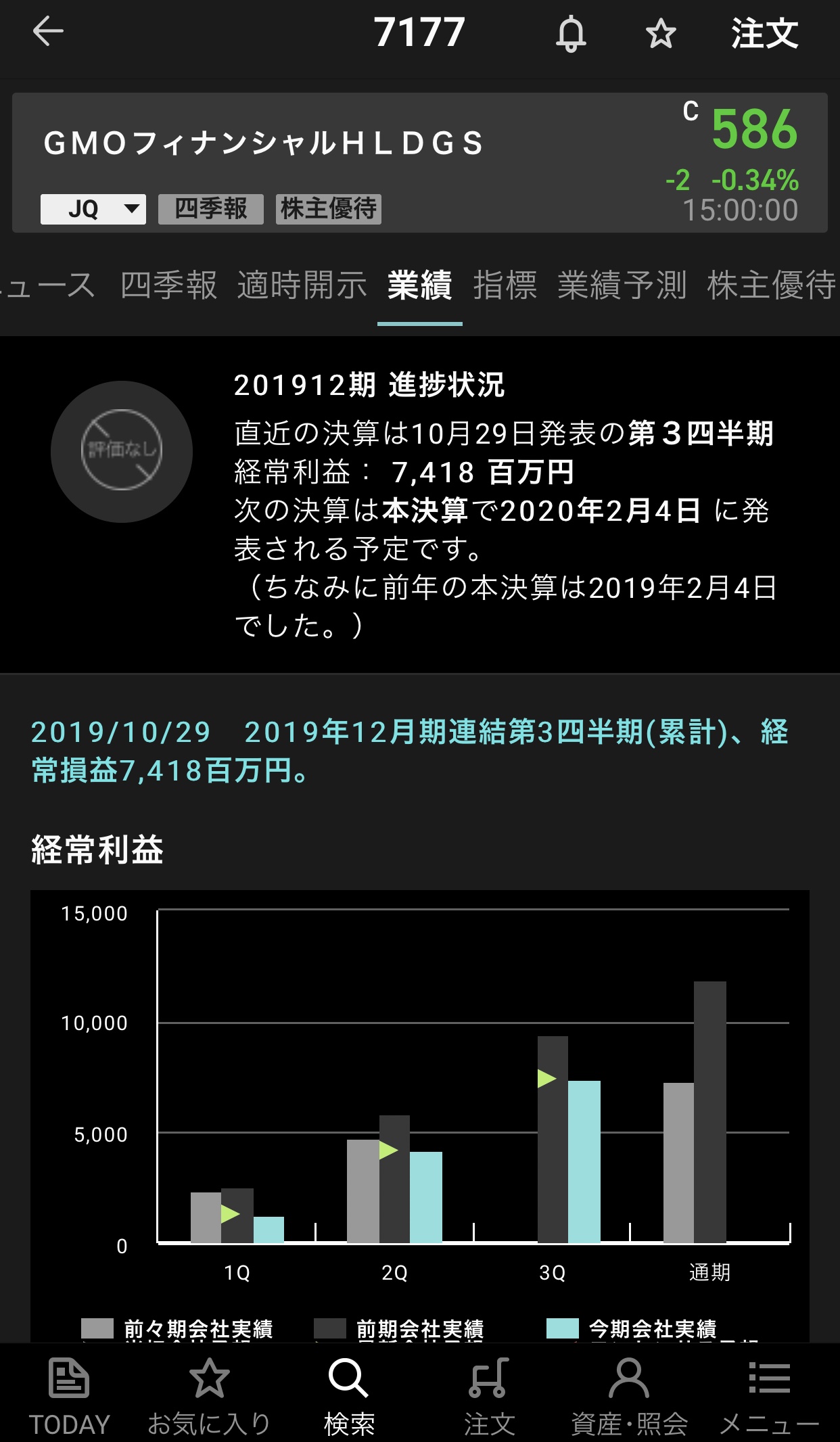
Task: Expand the JQ market dropdown
Action: (x=93, y=209)
